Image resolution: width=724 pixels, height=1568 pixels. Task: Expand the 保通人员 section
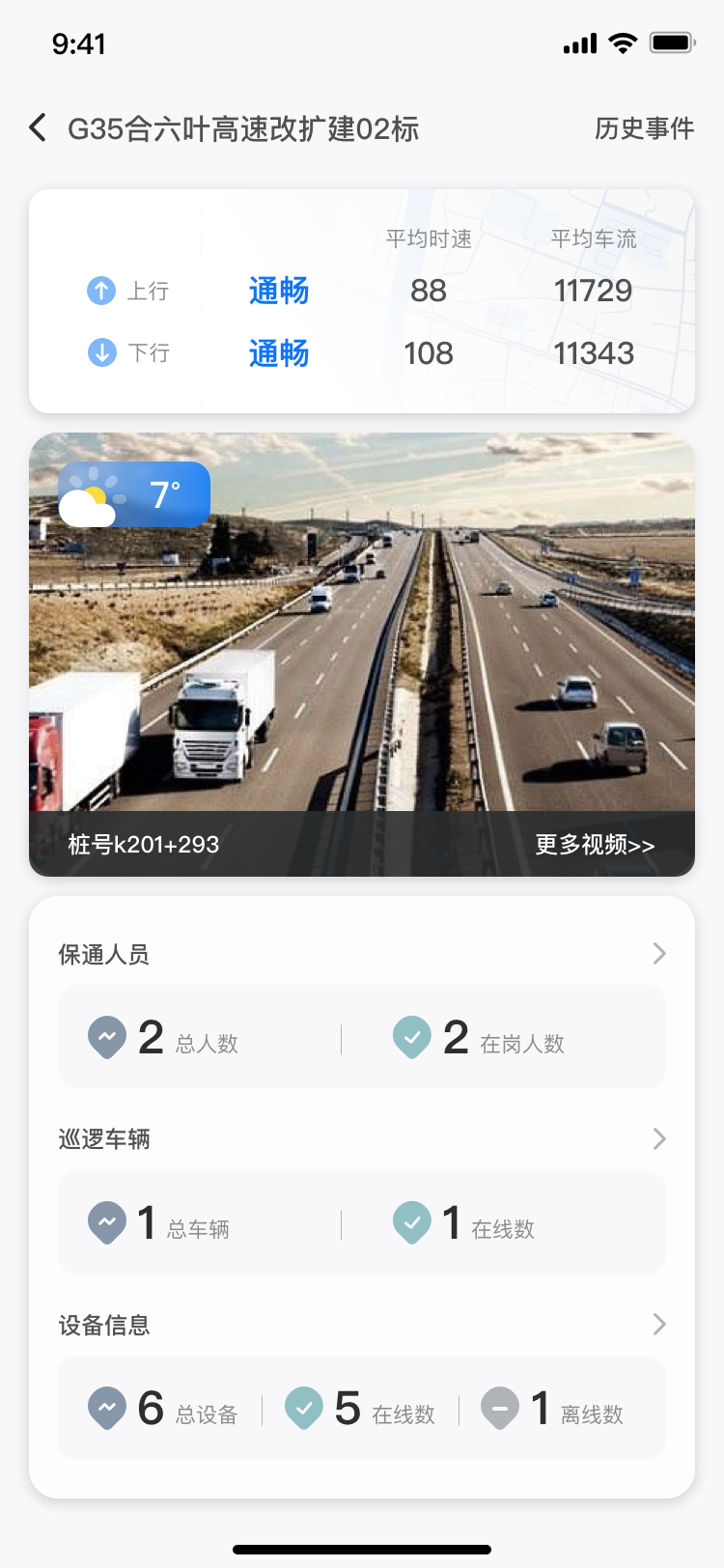pos(658,954)
